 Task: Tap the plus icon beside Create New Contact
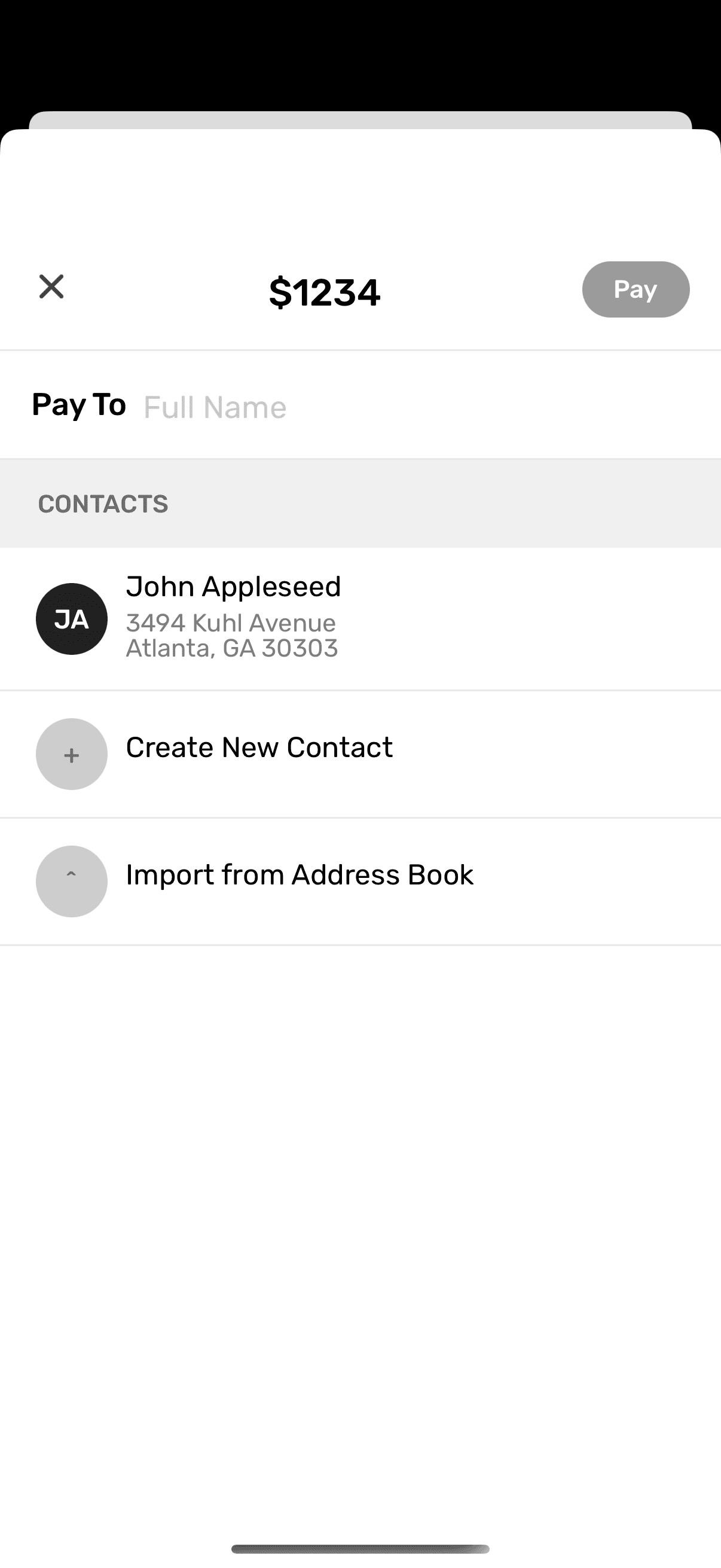click(71, 754)
